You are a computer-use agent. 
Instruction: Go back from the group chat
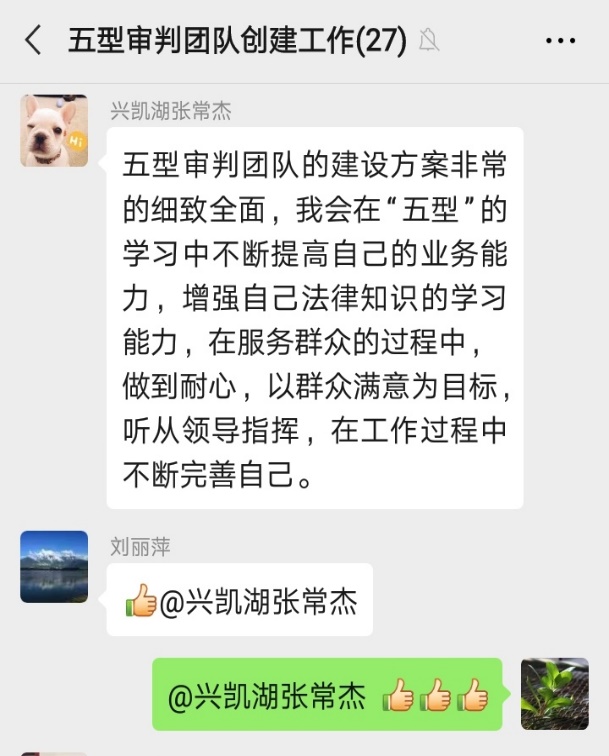[x=33, y=41]
